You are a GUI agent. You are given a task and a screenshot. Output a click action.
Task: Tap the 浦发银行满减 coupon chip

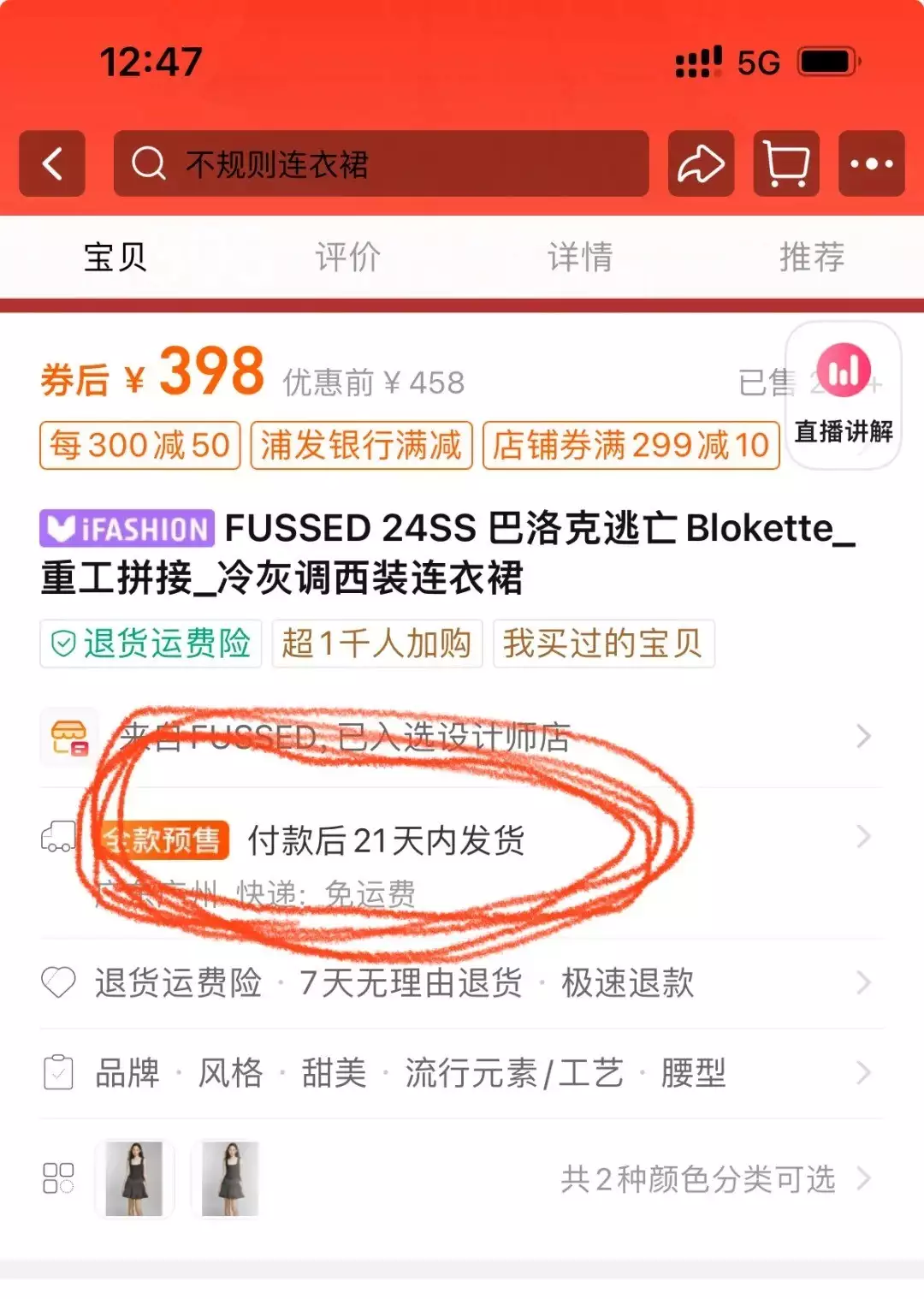point(361,445)
